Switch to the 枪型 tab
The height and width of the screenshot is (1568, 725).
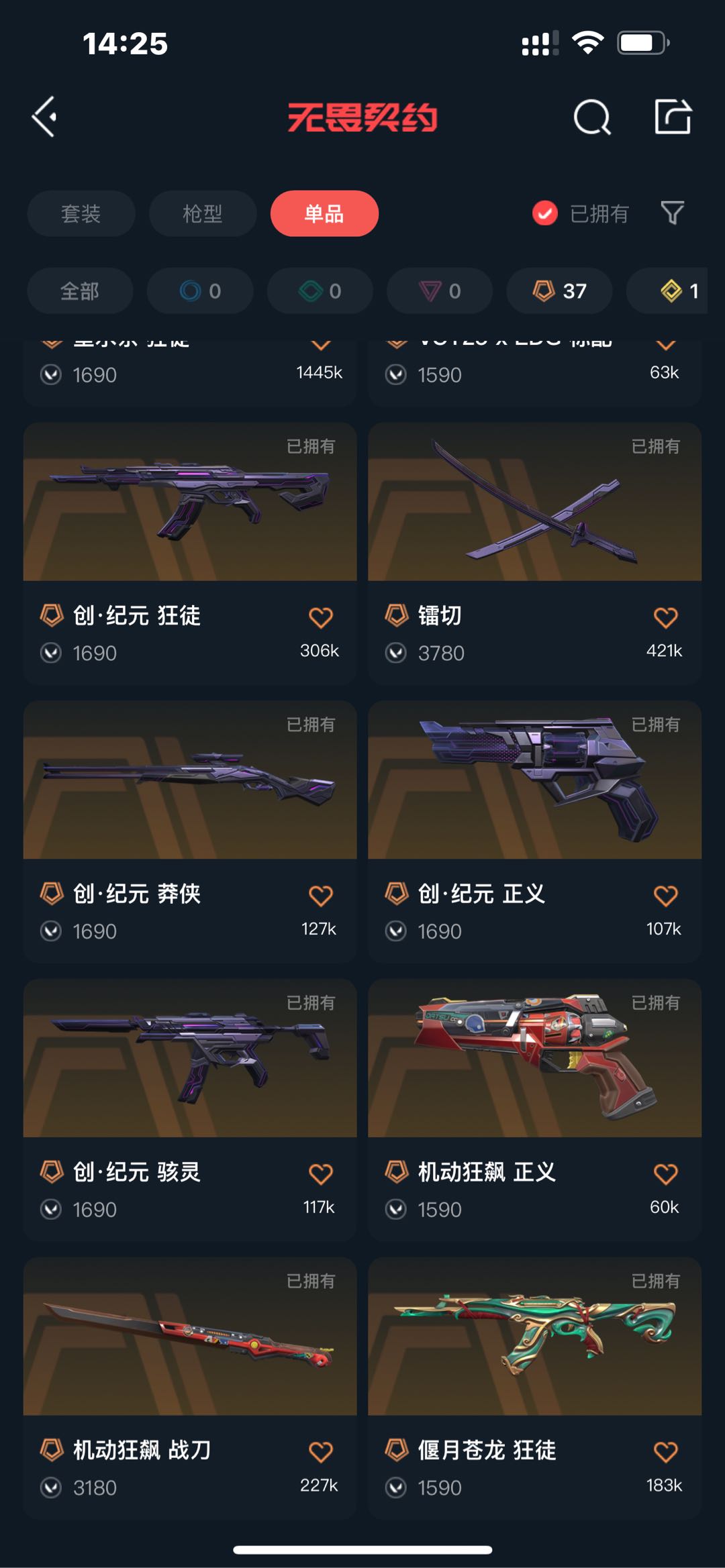202,213
